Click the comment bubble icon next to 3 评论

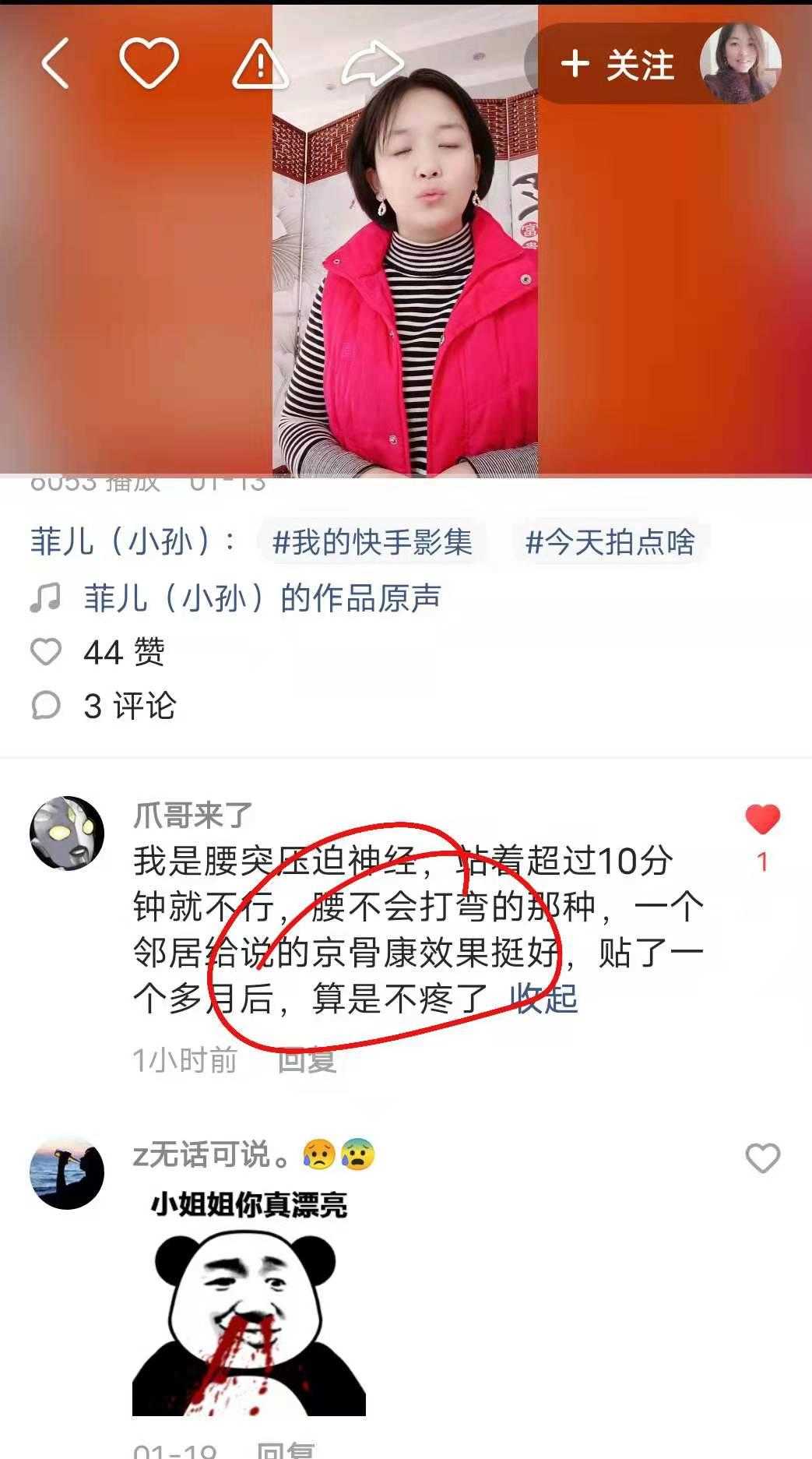pos(47,703)
